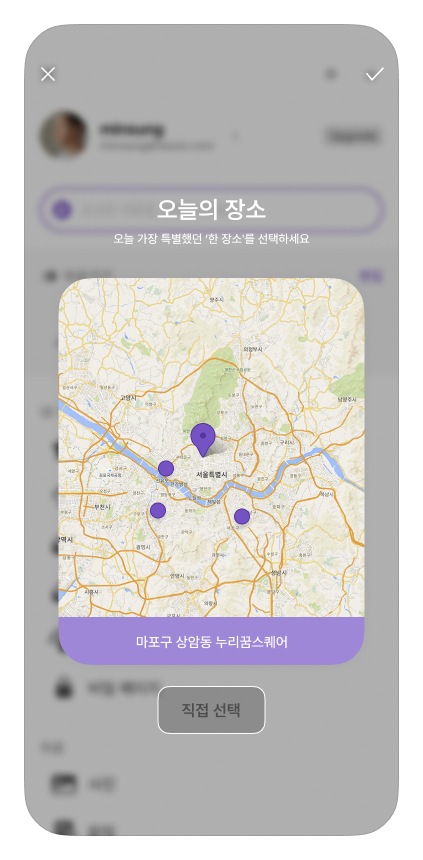Select the teardrop pin marker on the map

tap(203, 440)
